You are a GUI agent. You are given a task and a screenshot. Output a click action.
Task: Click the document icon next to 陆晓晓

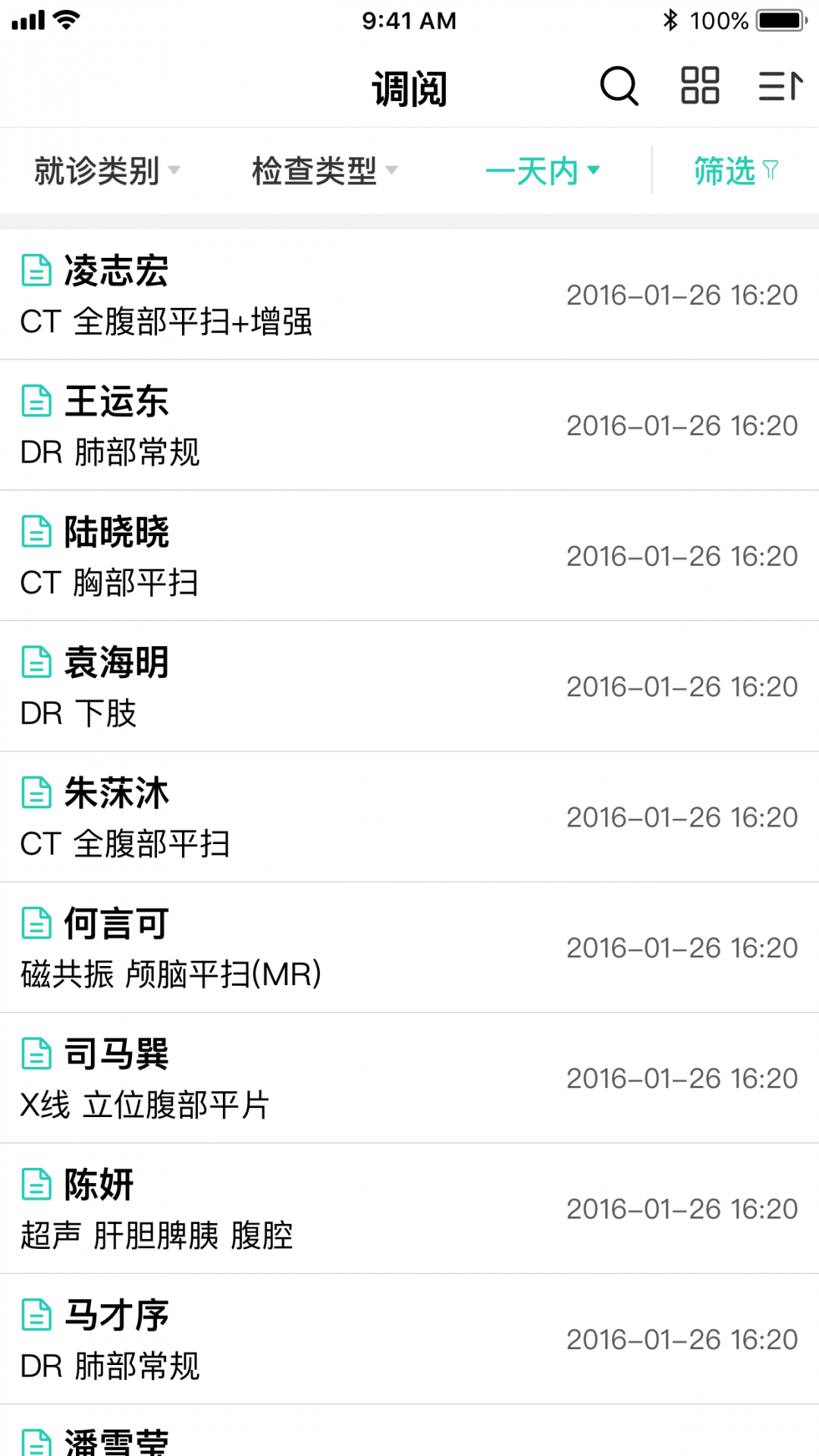[36, 532]
